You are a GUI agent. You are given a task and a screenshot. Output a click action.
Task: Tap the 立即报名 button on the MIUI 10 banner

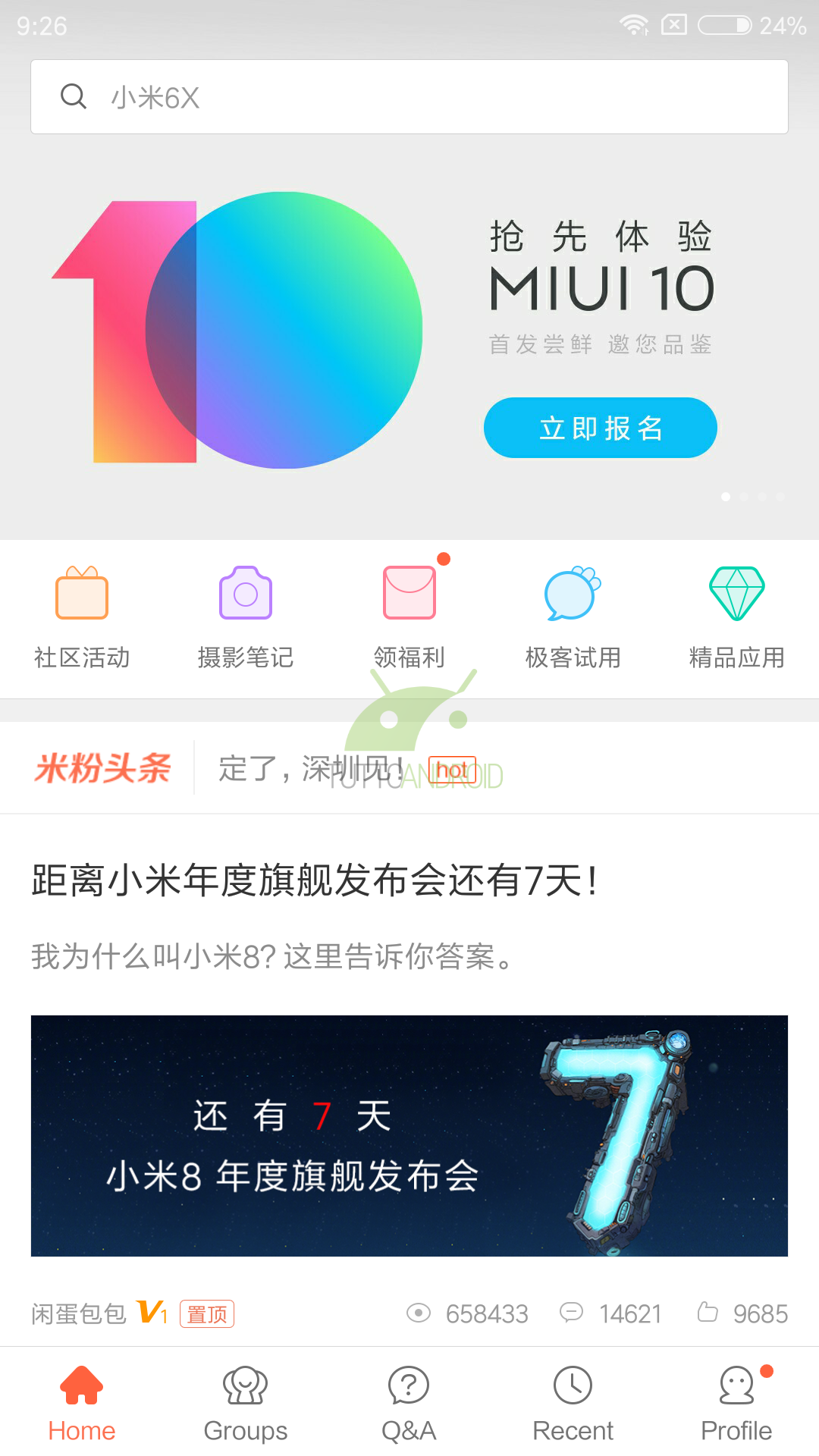[x=601, y=428]
